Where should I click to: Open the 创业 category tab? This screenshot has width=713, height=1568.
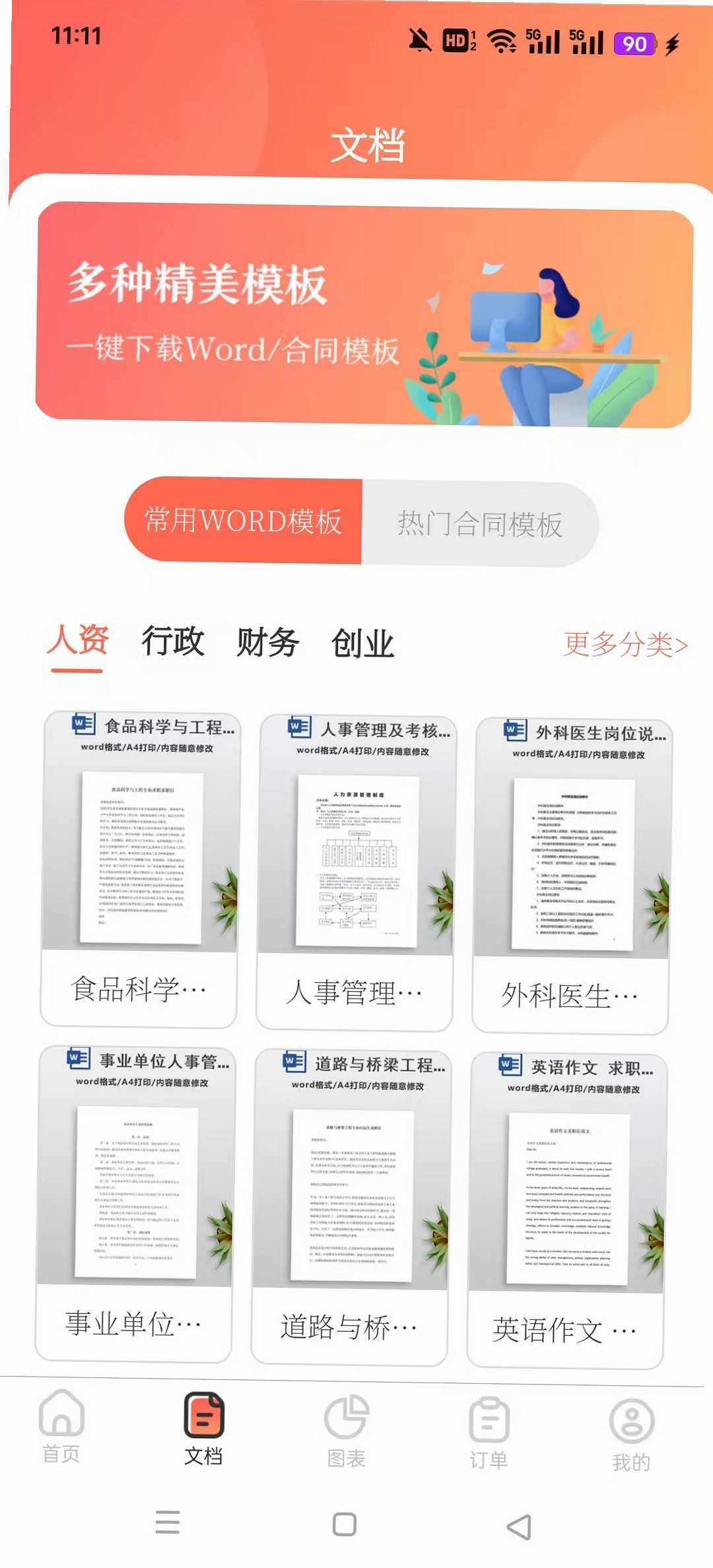[x=363, y=644]
